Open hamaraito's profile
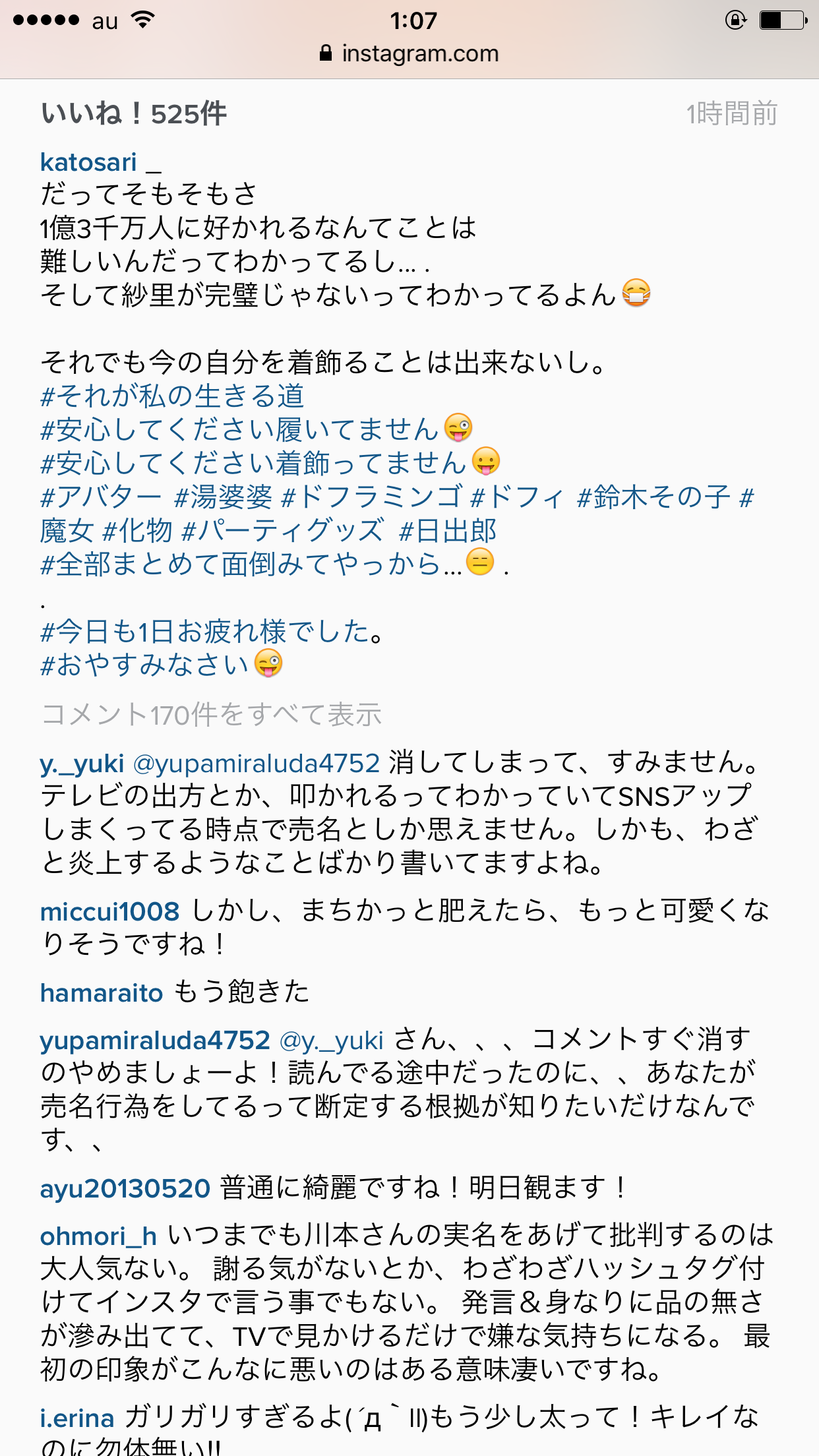 click(x=102, y=993)
